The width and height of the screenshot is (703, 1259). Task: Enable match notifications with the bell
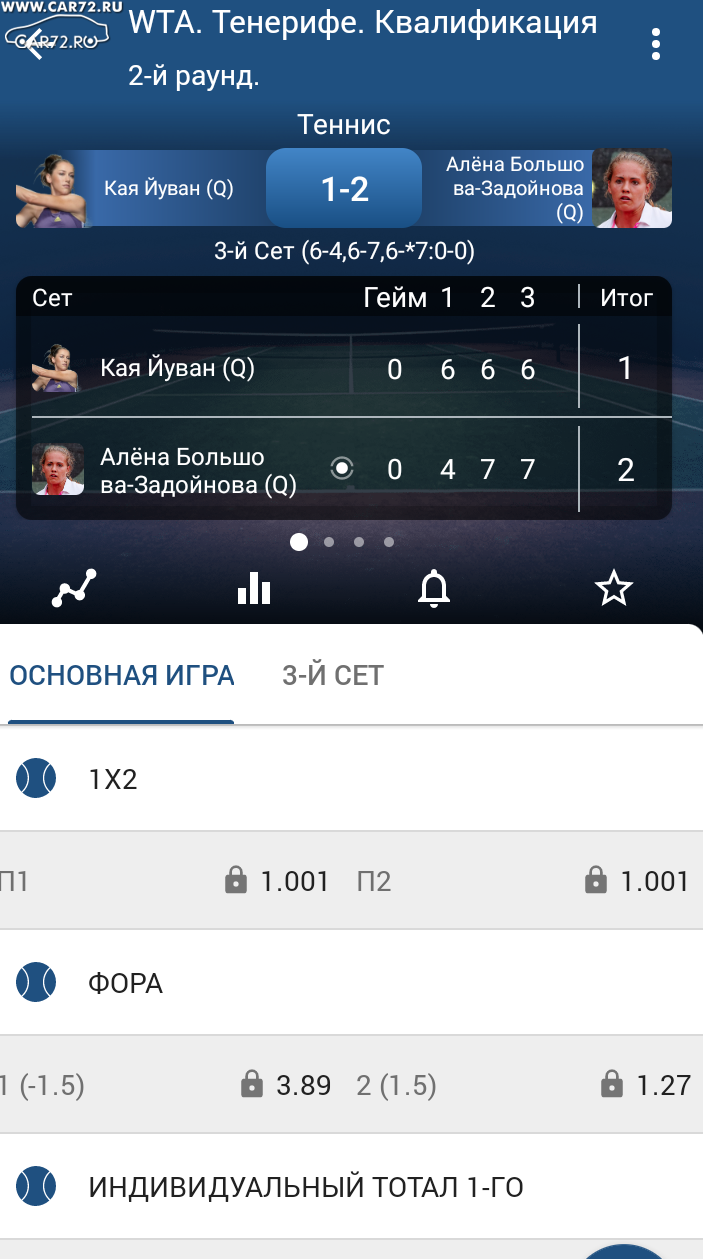(434, 589)
